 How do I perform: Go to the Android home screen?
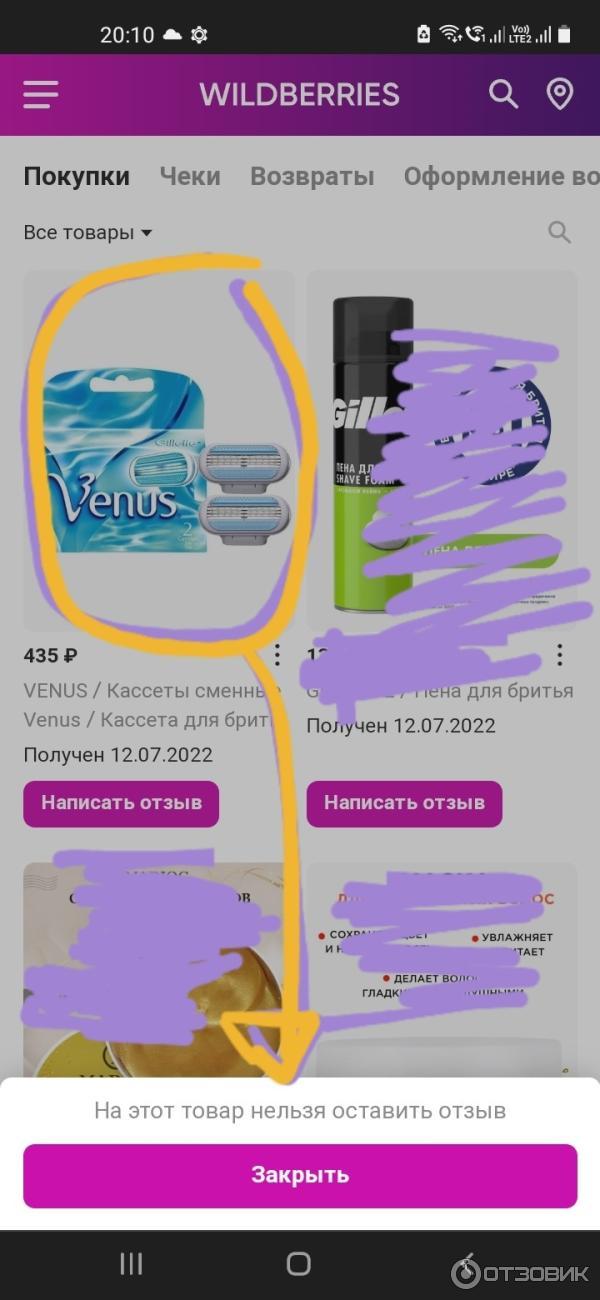point(299,1264)
